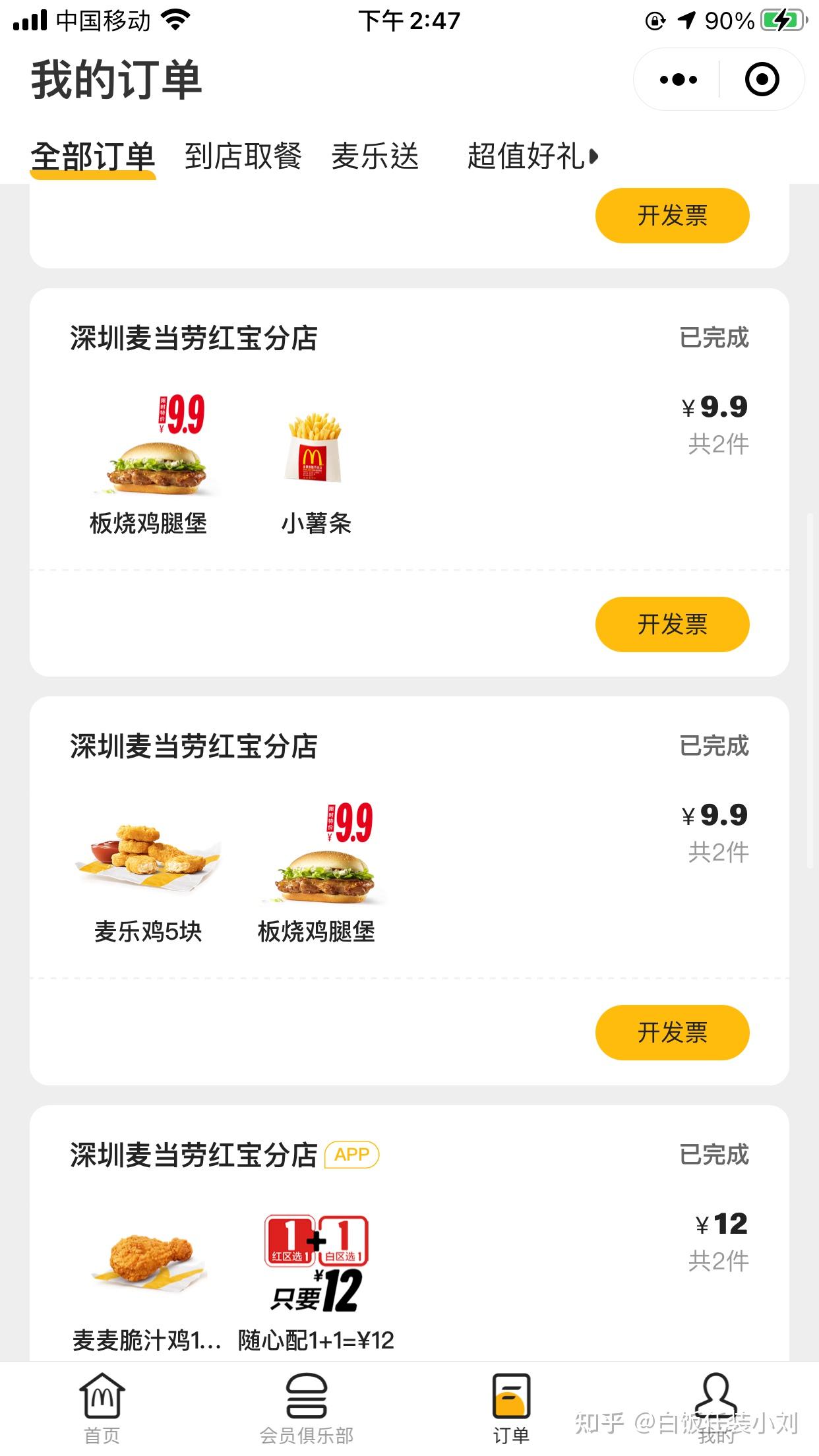Switch to the 到店取餐 tab
This screenshot has width=819, height=1456.
click(244, 156)
